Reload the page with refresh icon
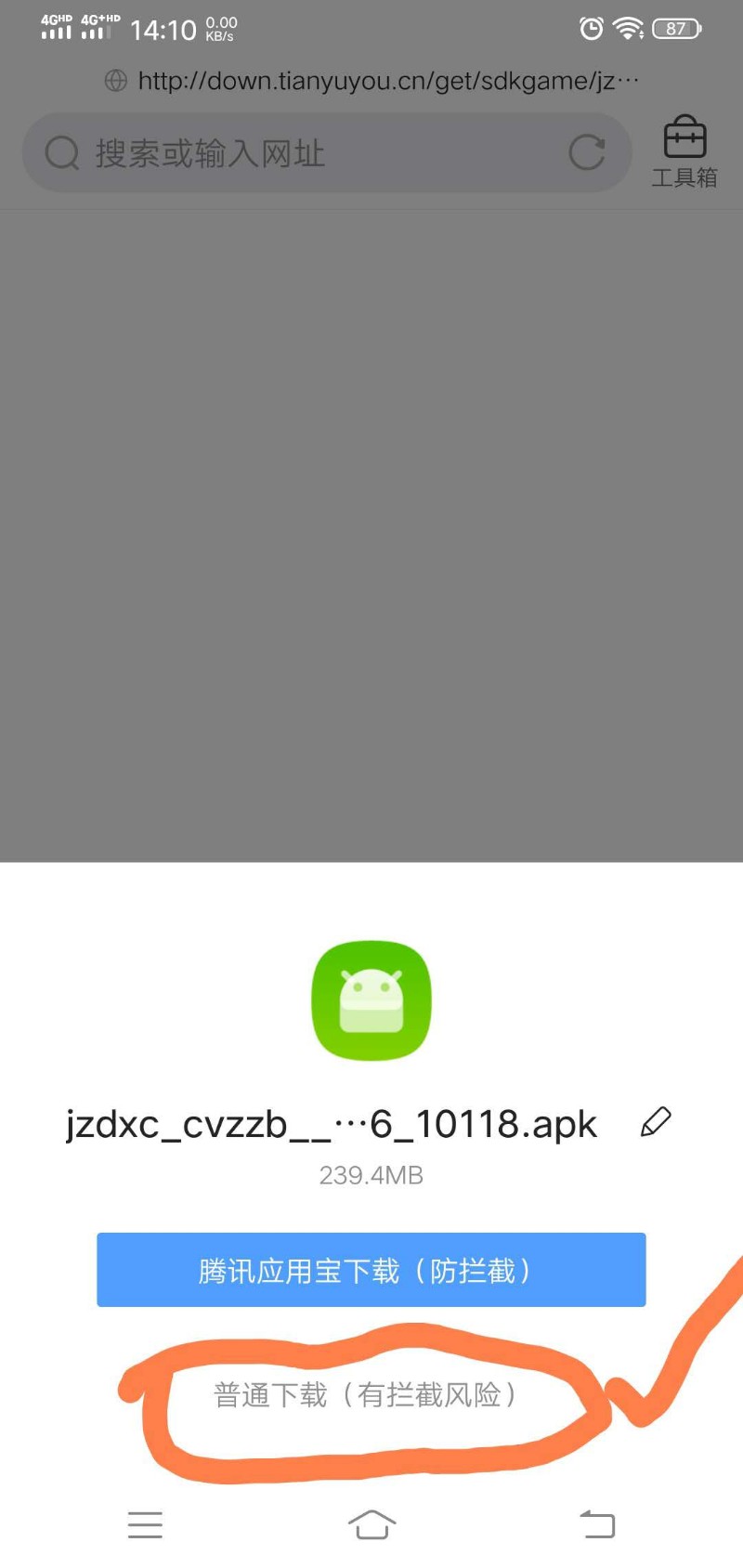This screenshot has height=1568, width=743. [x=587, y=152]
